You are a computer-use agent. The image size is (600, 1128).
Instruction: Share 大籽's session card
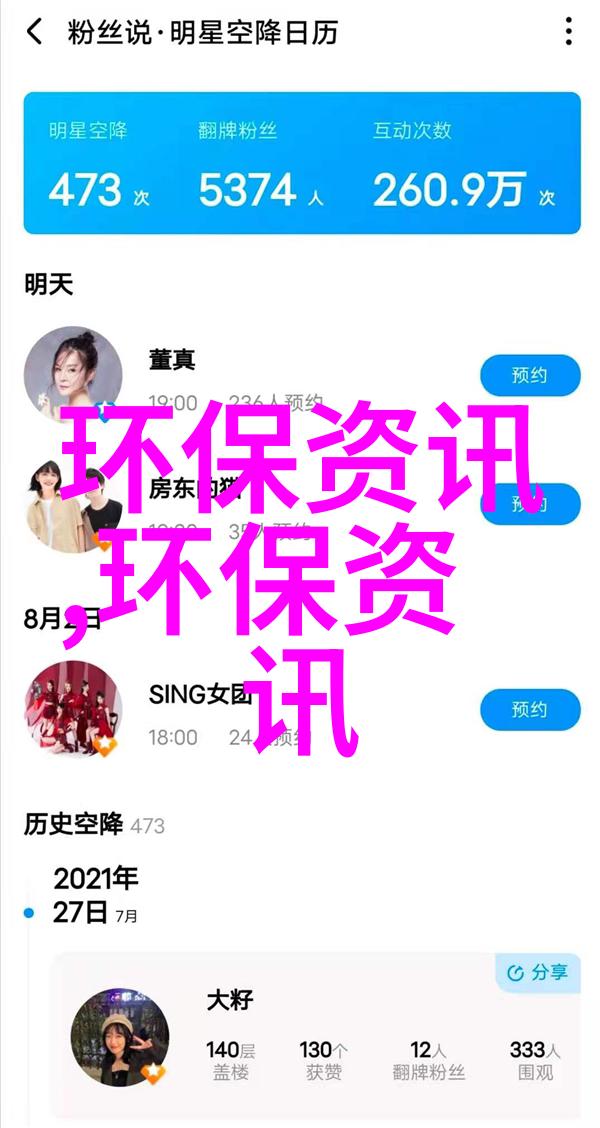coord(537,972)
